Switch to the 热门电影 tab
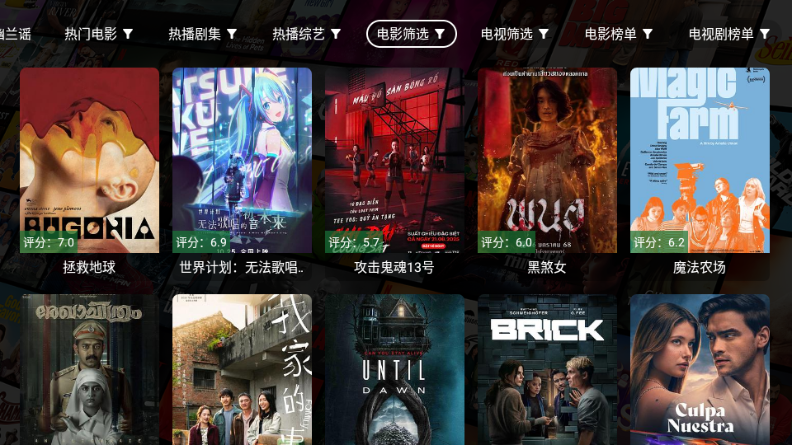 point(98,34)
